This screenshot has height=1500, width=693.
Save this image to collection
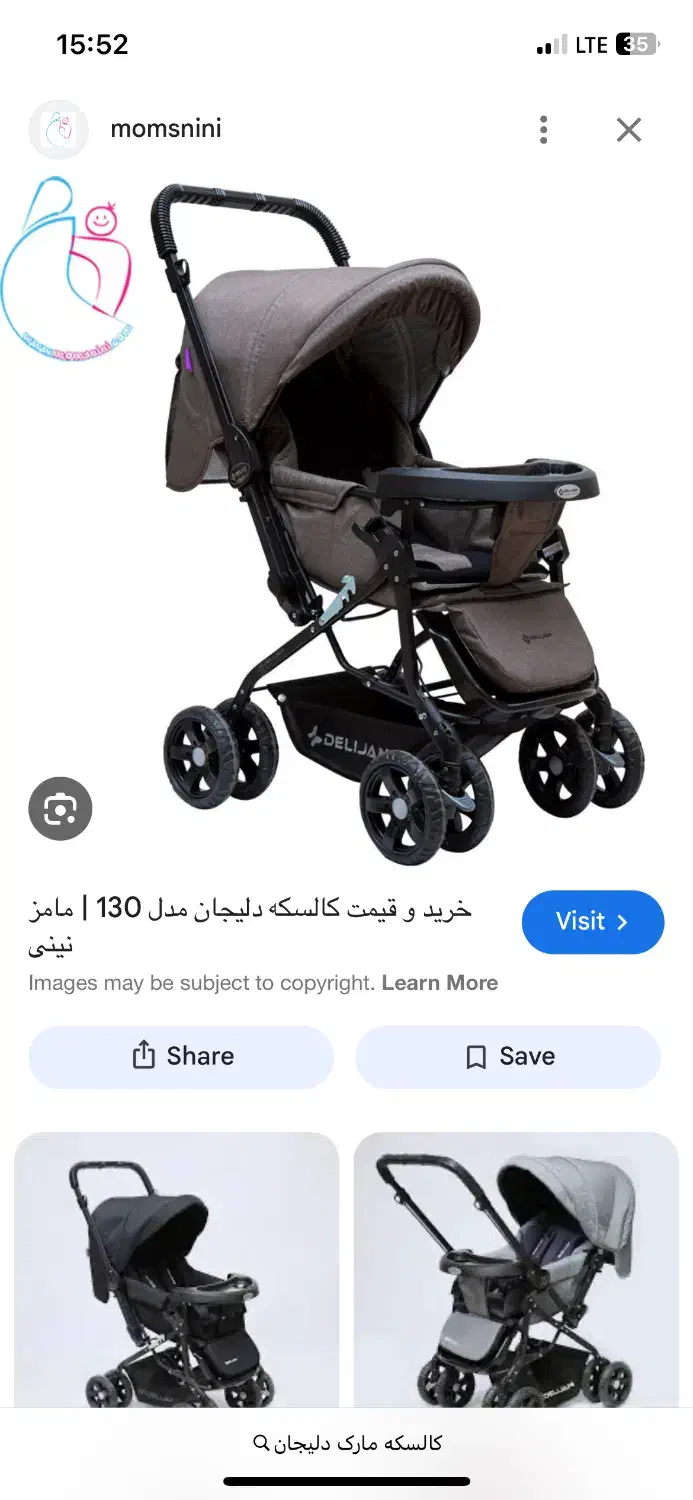click(x=508, y=1057)
